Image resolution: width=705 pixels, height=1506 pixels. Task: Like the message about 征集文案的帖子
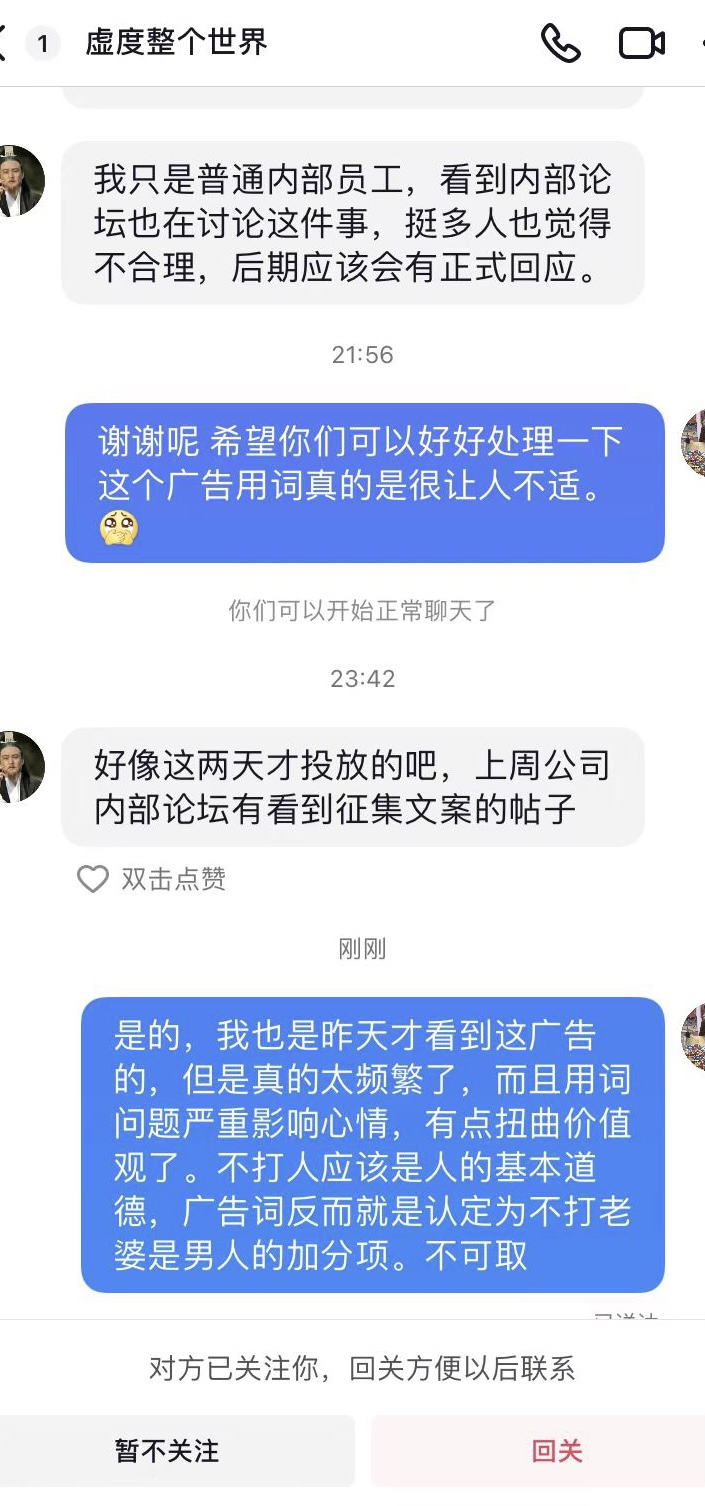click(x=93, y=879)
